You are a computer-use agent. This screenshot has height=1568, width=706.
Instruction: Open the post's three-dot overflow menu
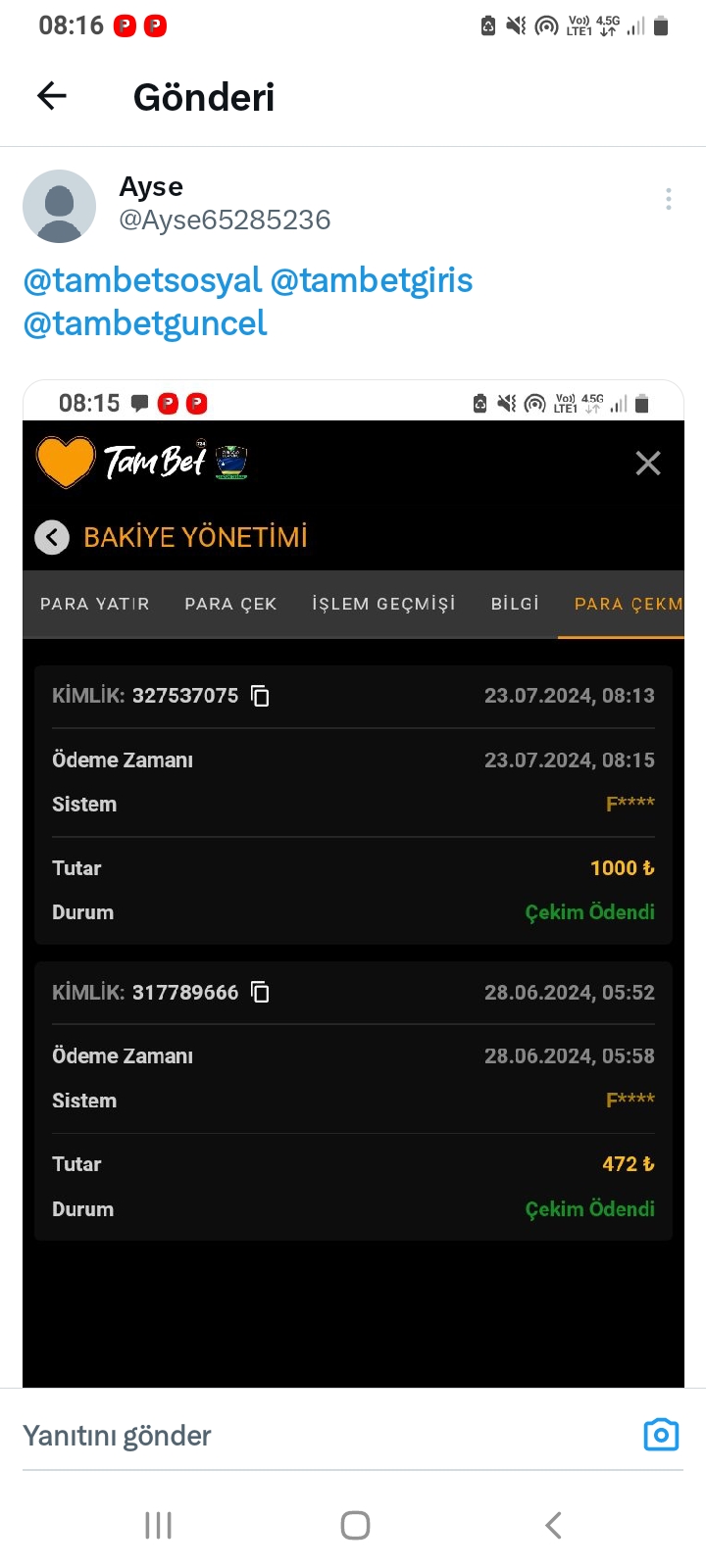pos(668,199)
